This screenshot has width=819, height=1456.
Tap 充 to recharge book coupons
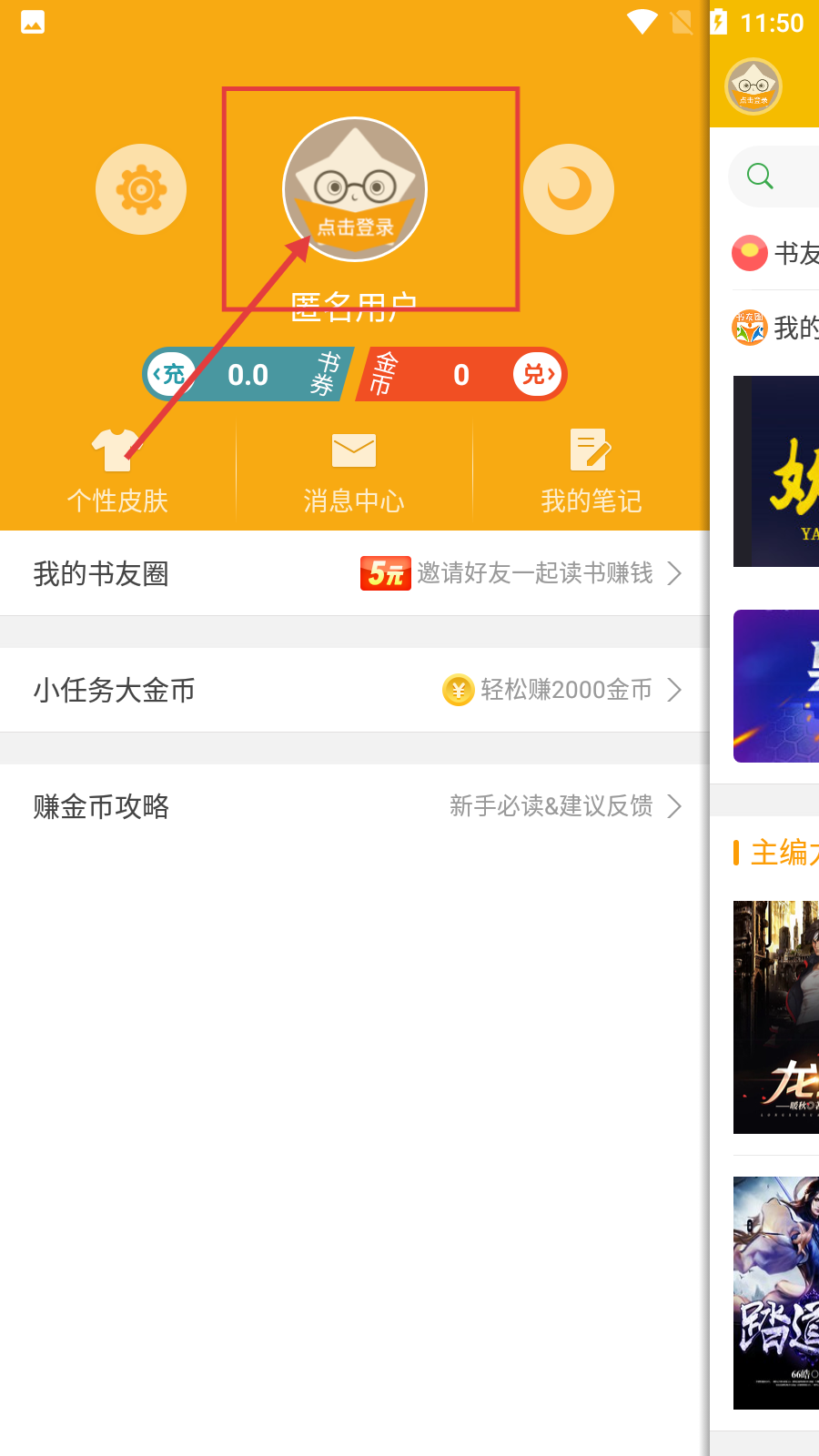click(170, 374)
